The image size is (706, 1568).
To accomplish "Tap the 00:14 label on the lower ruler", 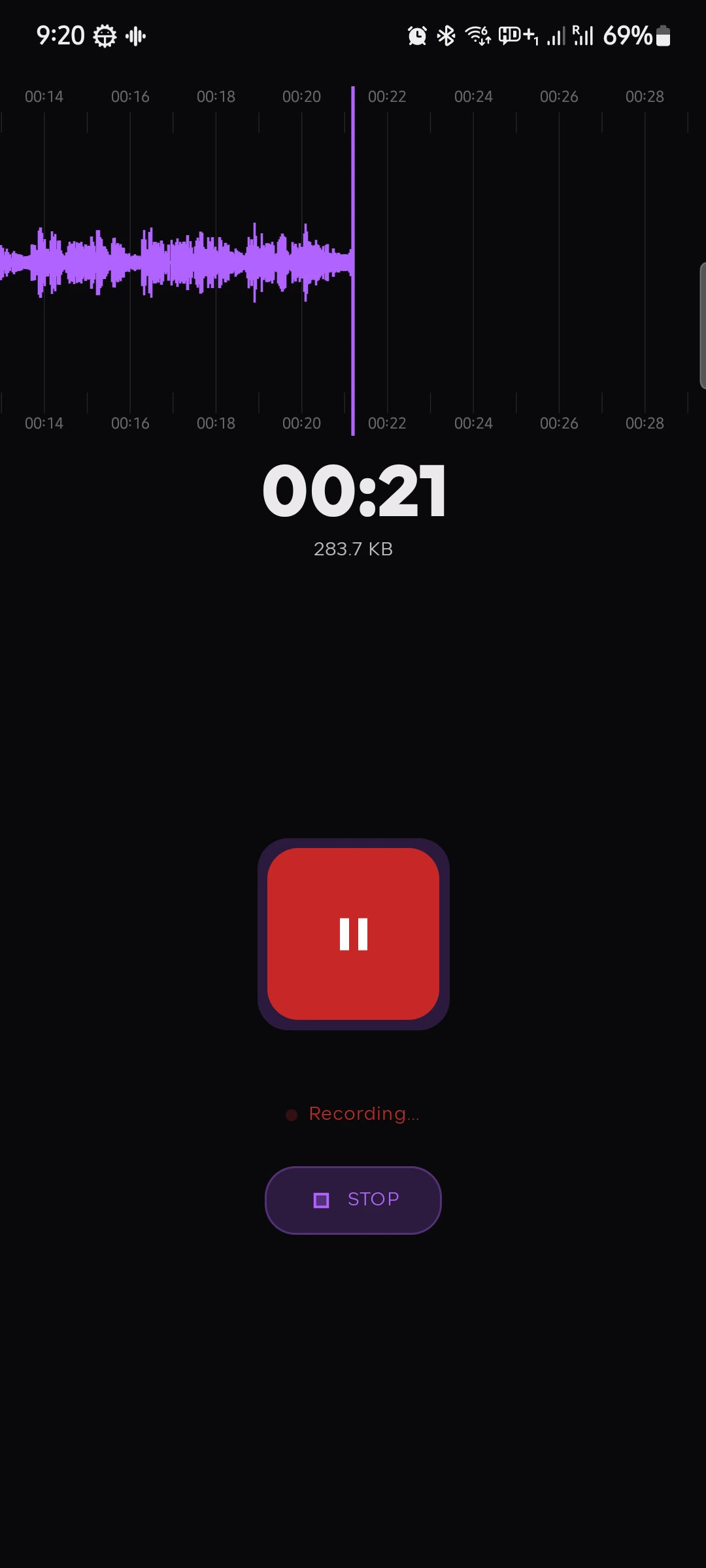I will (44, 423).
